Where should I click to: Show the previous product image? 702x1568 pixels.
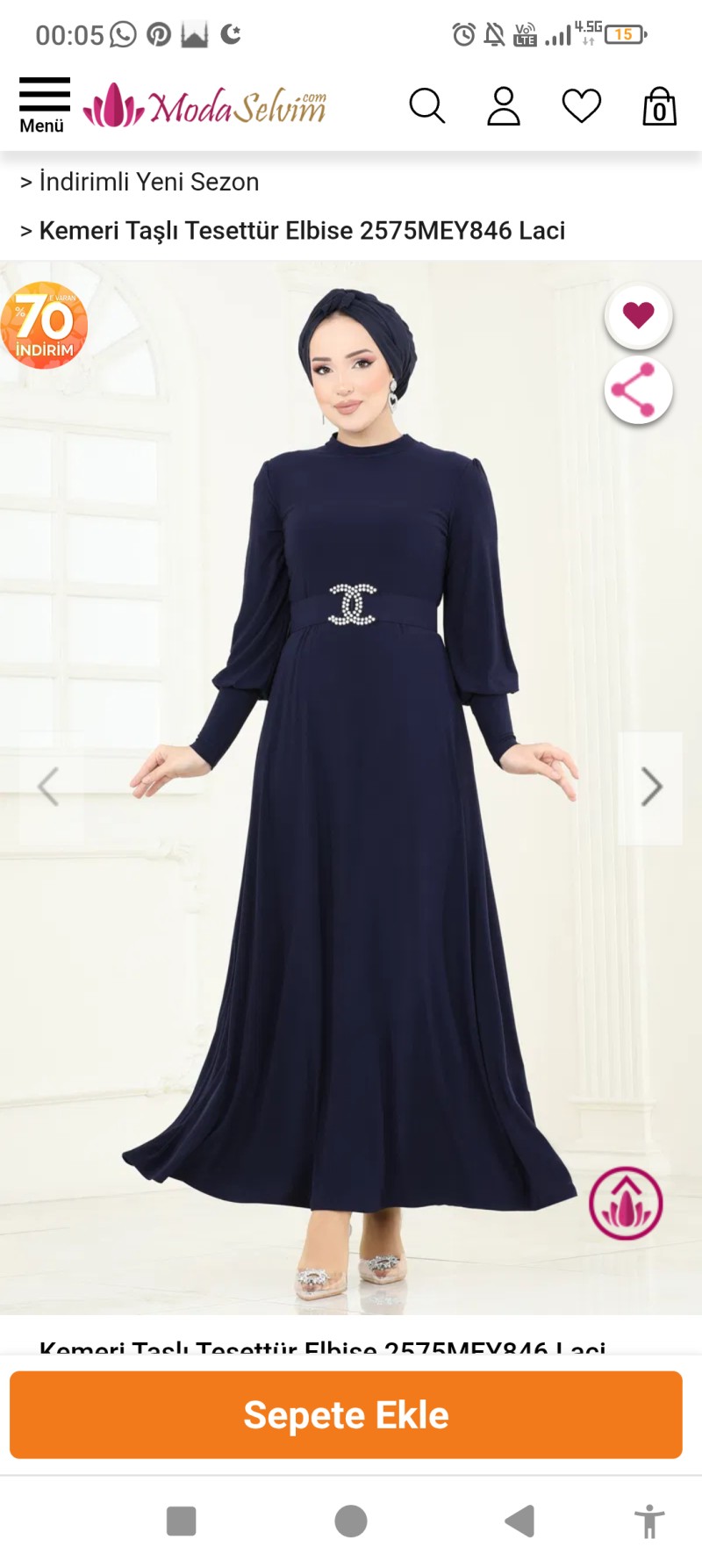tap(49, 788)
